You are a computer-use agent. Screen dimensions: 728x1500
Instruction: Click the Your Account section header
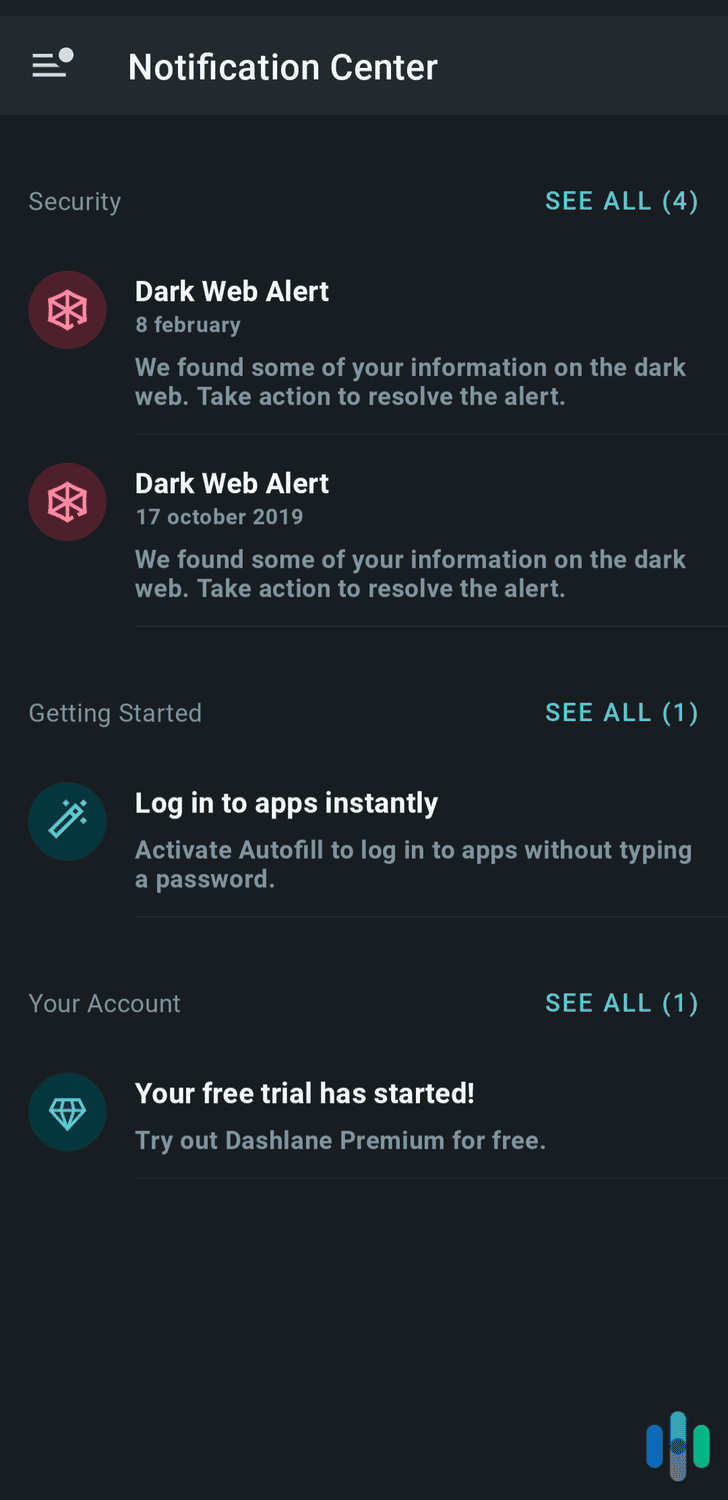[104, 1002]
